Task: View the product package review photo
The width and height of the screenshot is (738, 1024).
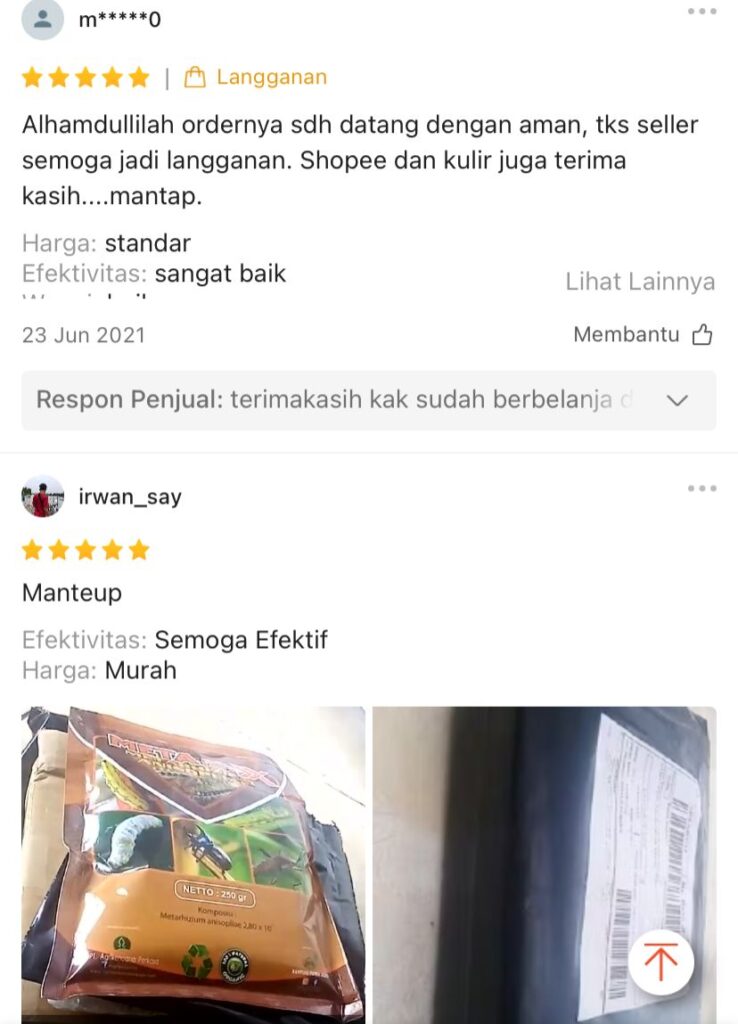Action: coord(193,864)
